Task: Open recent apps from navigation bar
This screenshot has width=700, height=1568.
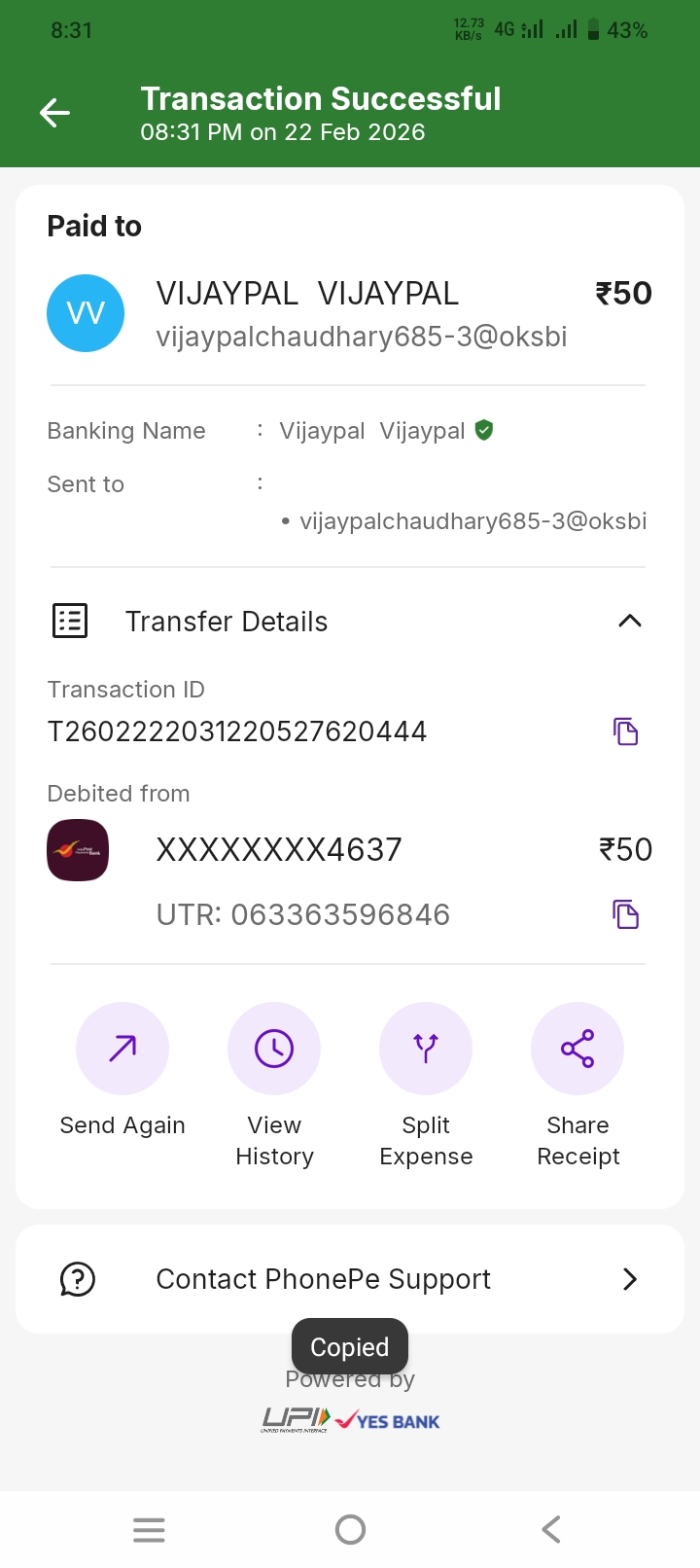Action: coord(149,1530)
